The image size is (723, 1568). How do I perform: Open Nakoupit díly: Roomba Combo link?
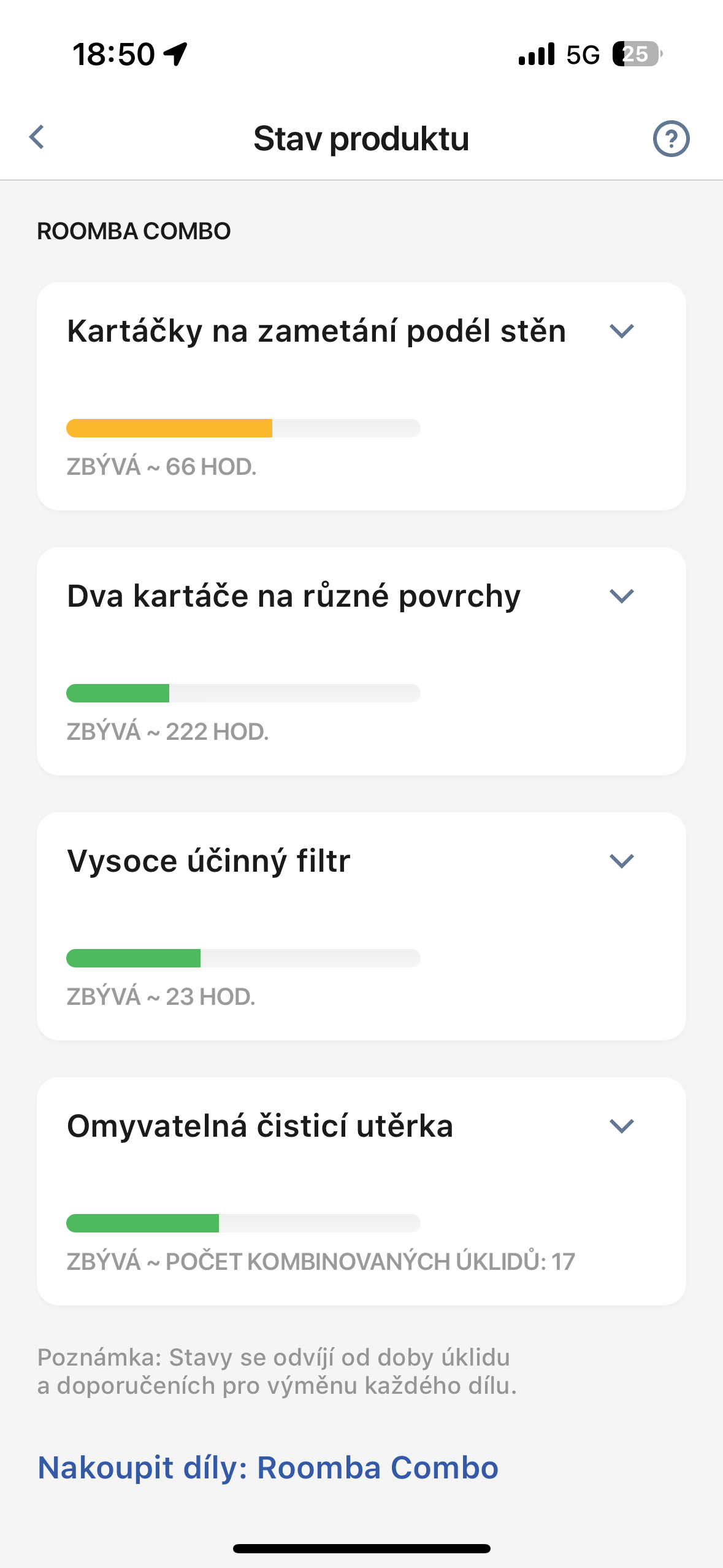point(268,1467)
